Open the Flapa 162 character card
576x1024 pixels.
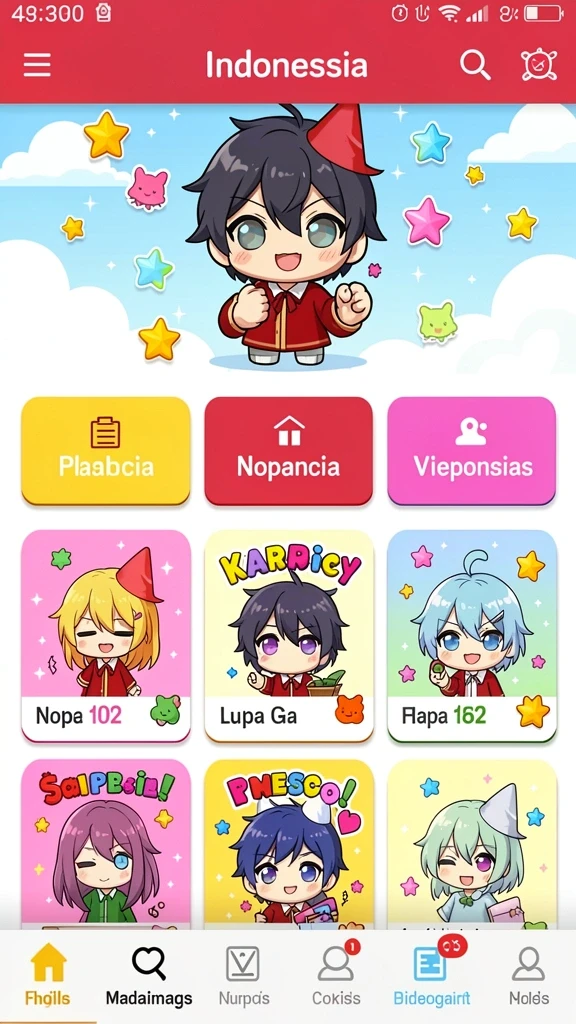472,635
